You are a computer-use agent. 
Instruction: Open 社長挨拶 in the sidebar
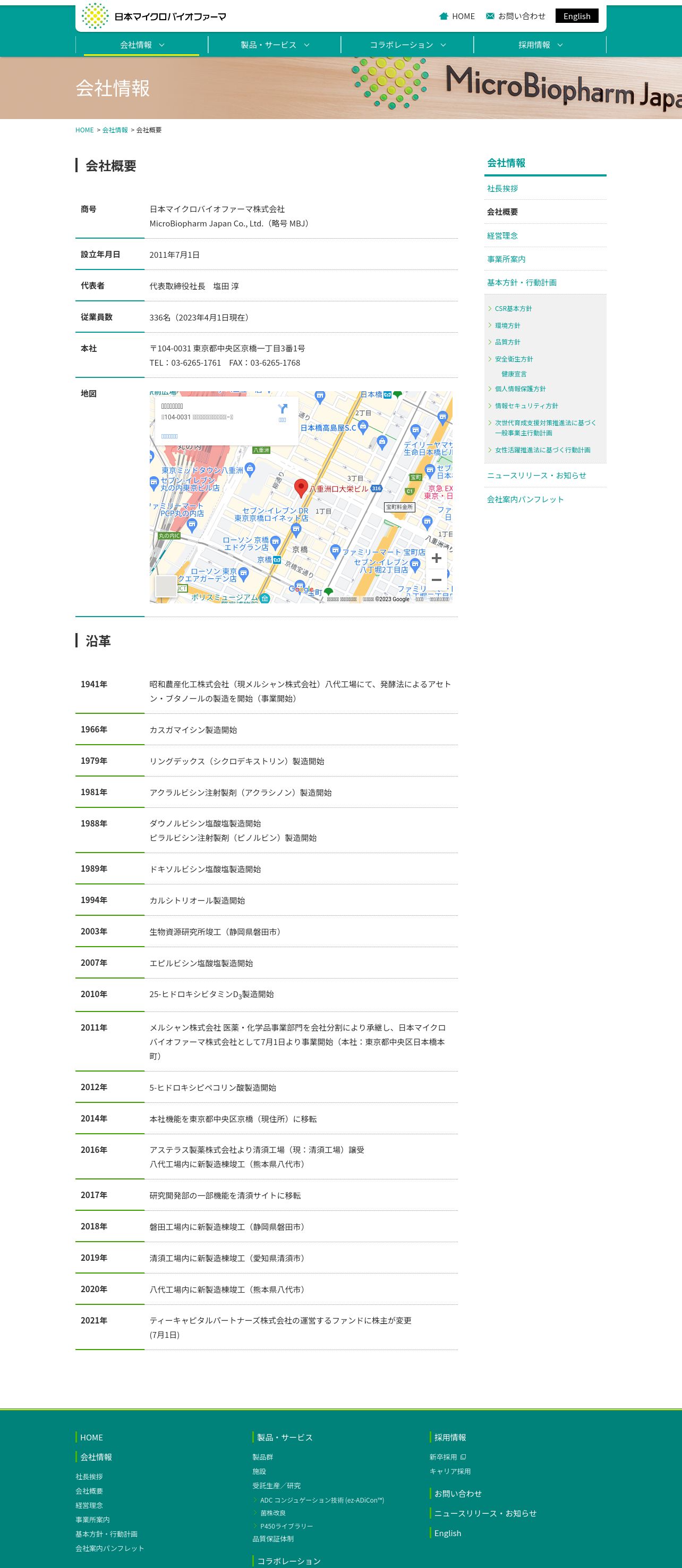(x=502, y=189)
